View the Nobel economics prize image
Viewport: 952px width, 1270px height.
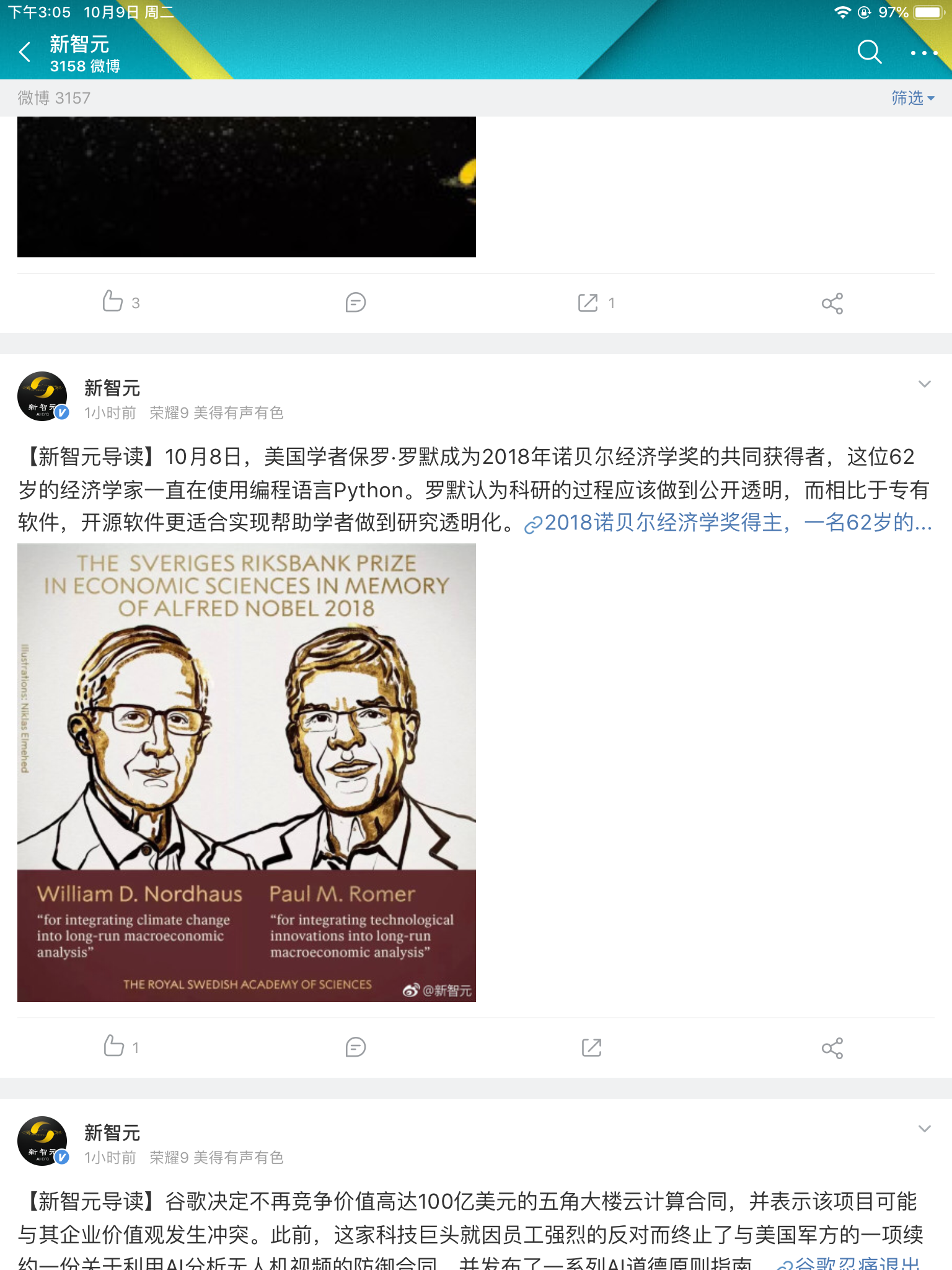(x=247, y=772)
